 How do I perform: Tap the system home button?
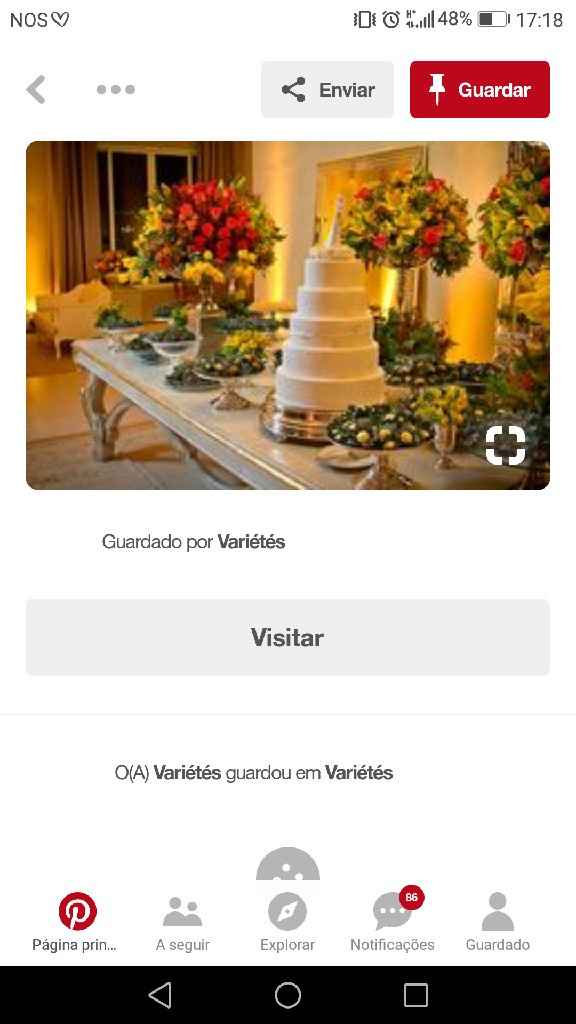(x=288, y=995)
